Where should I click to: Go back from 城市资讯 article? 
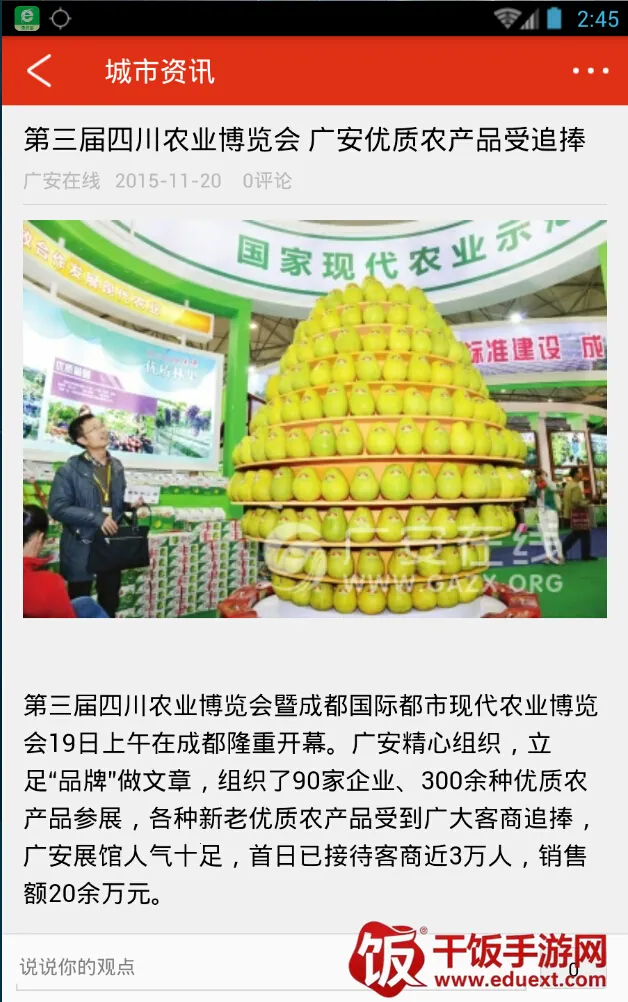pos(39,71)
